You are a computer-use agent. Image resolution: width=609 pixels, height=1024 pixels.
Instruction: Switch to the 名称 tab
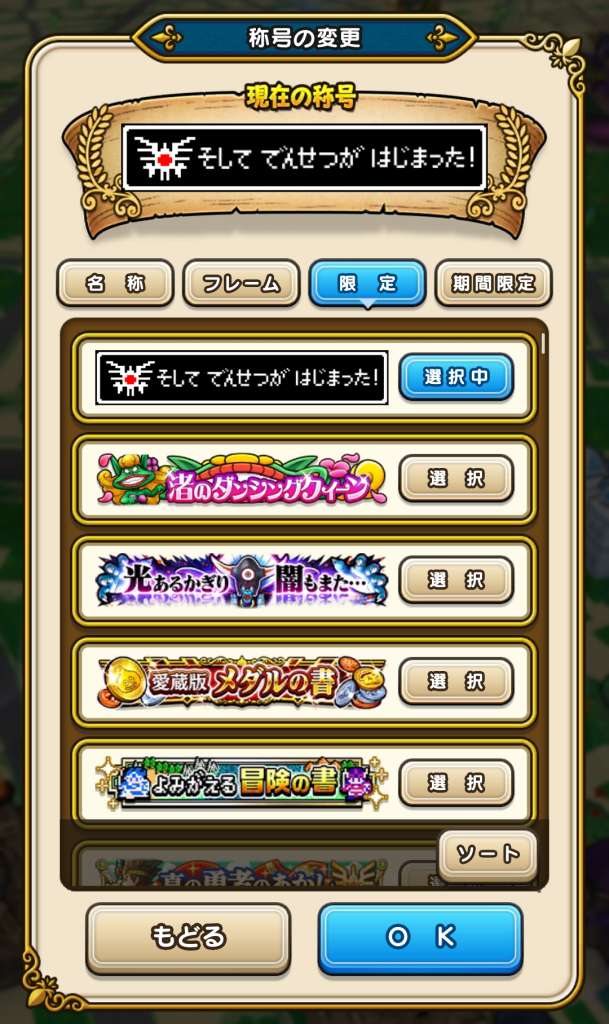coord(115,283)
